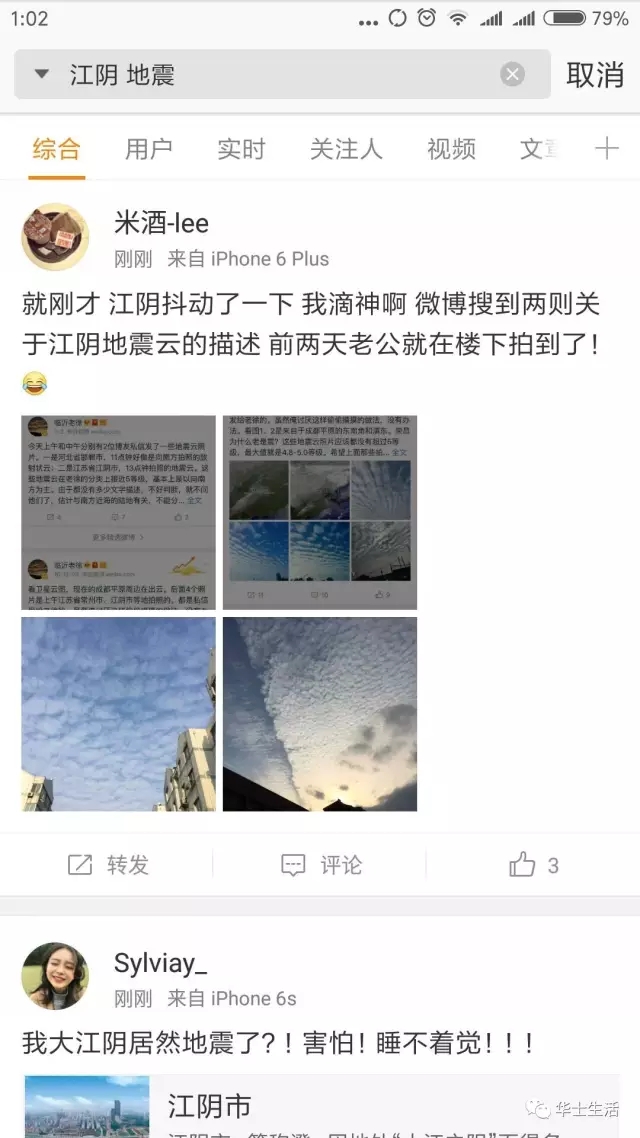Switch to the 视频 tab
The image size is (640, 1138).
coord(451,150)
